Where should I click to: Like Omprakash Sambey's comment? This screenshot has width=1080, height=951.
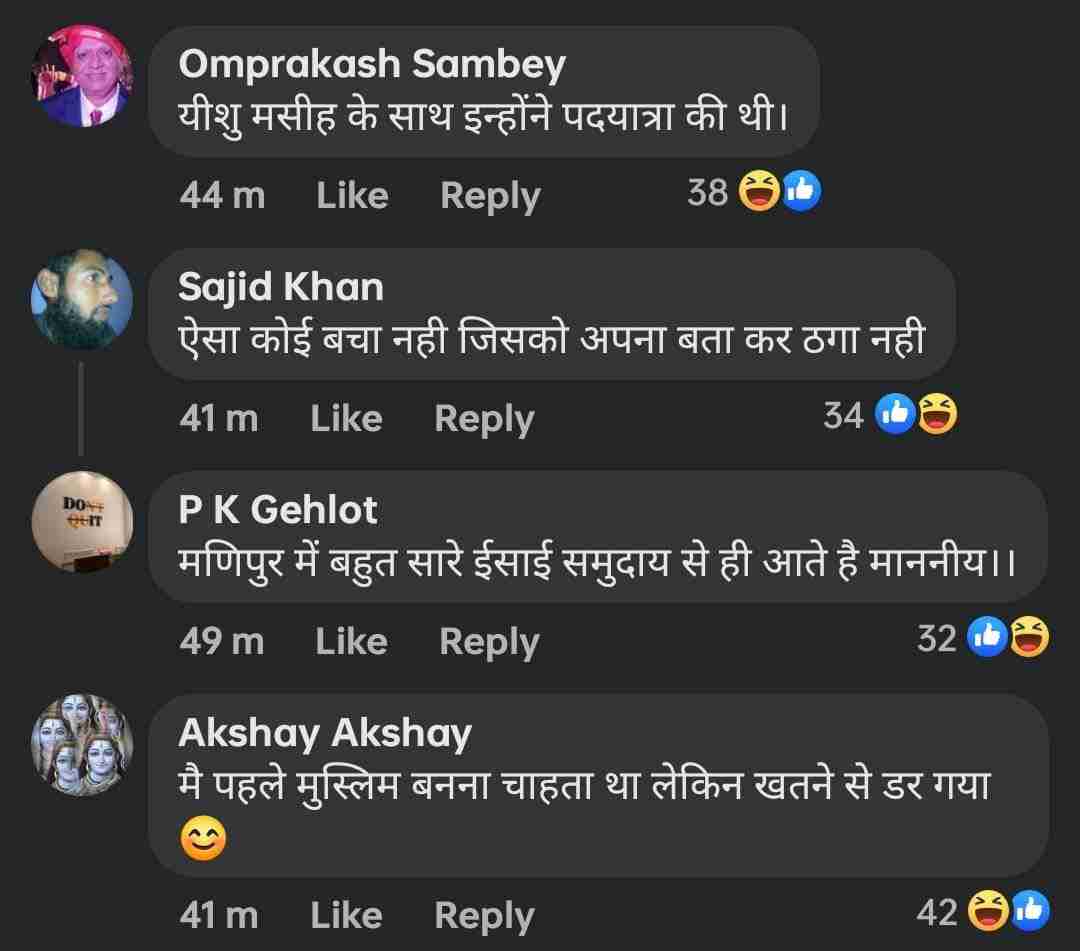click(x=352, y=194)
